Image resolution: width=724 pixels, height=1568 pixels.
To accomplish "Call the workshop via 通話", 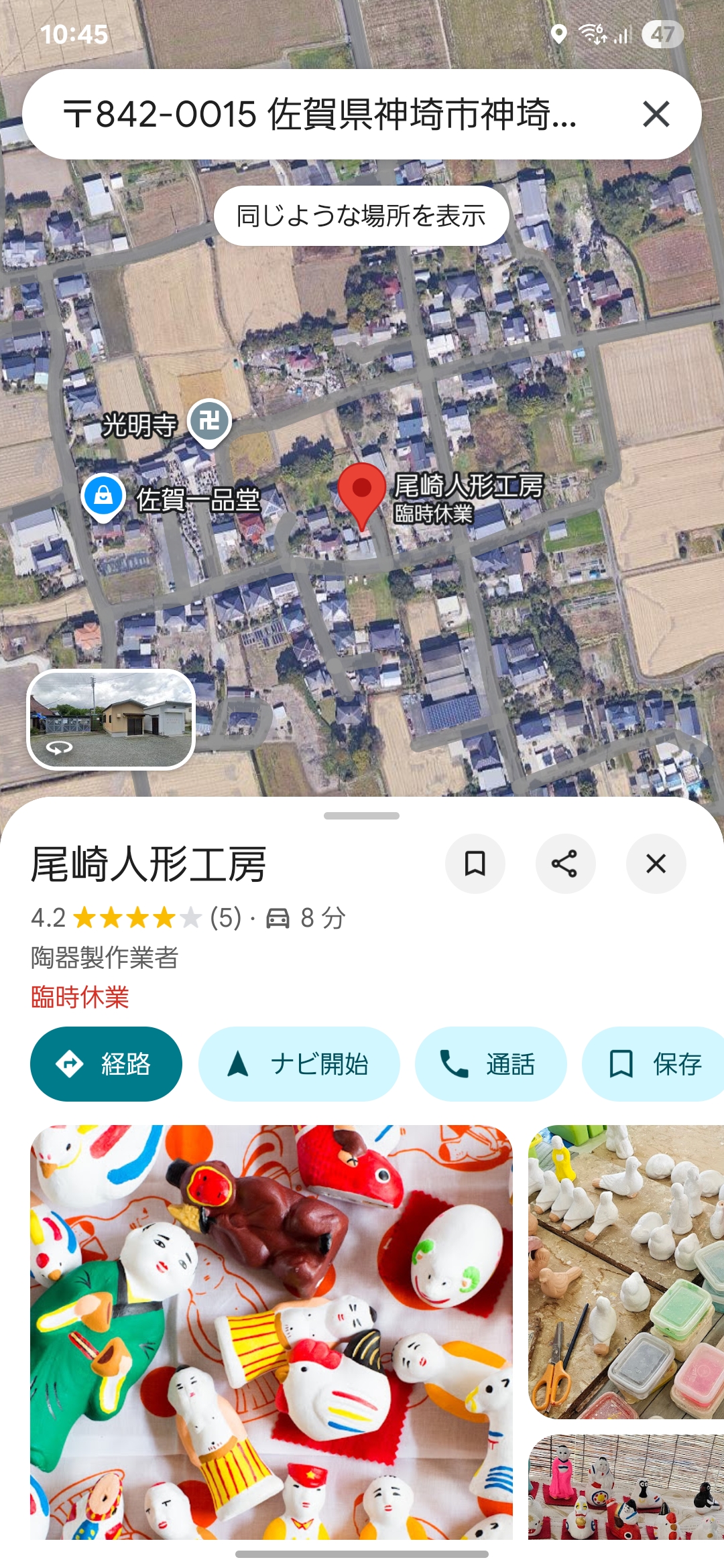I will pos(490,1063).
